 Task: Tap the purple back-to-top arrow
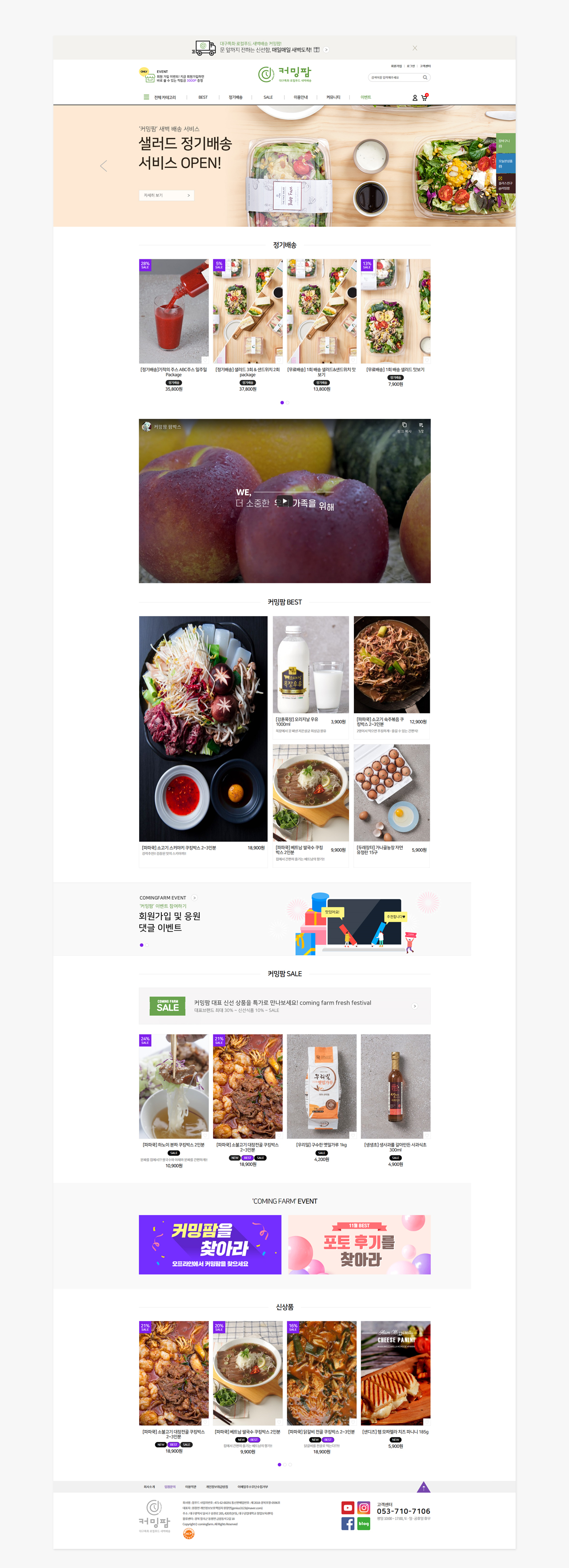click(424, 1487)
